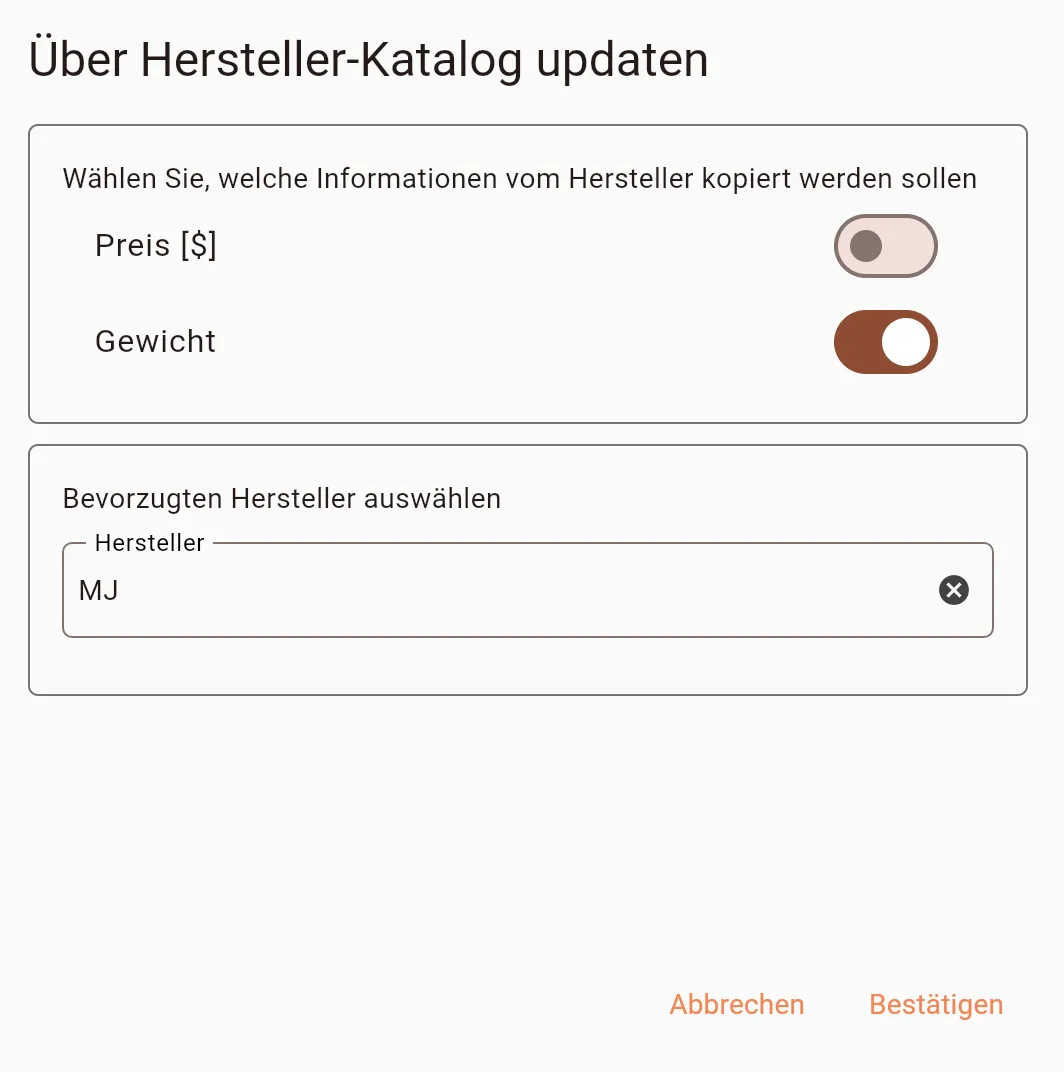
Task: Click the Abbrechen text at the bottom
Action: (737, 1004)
